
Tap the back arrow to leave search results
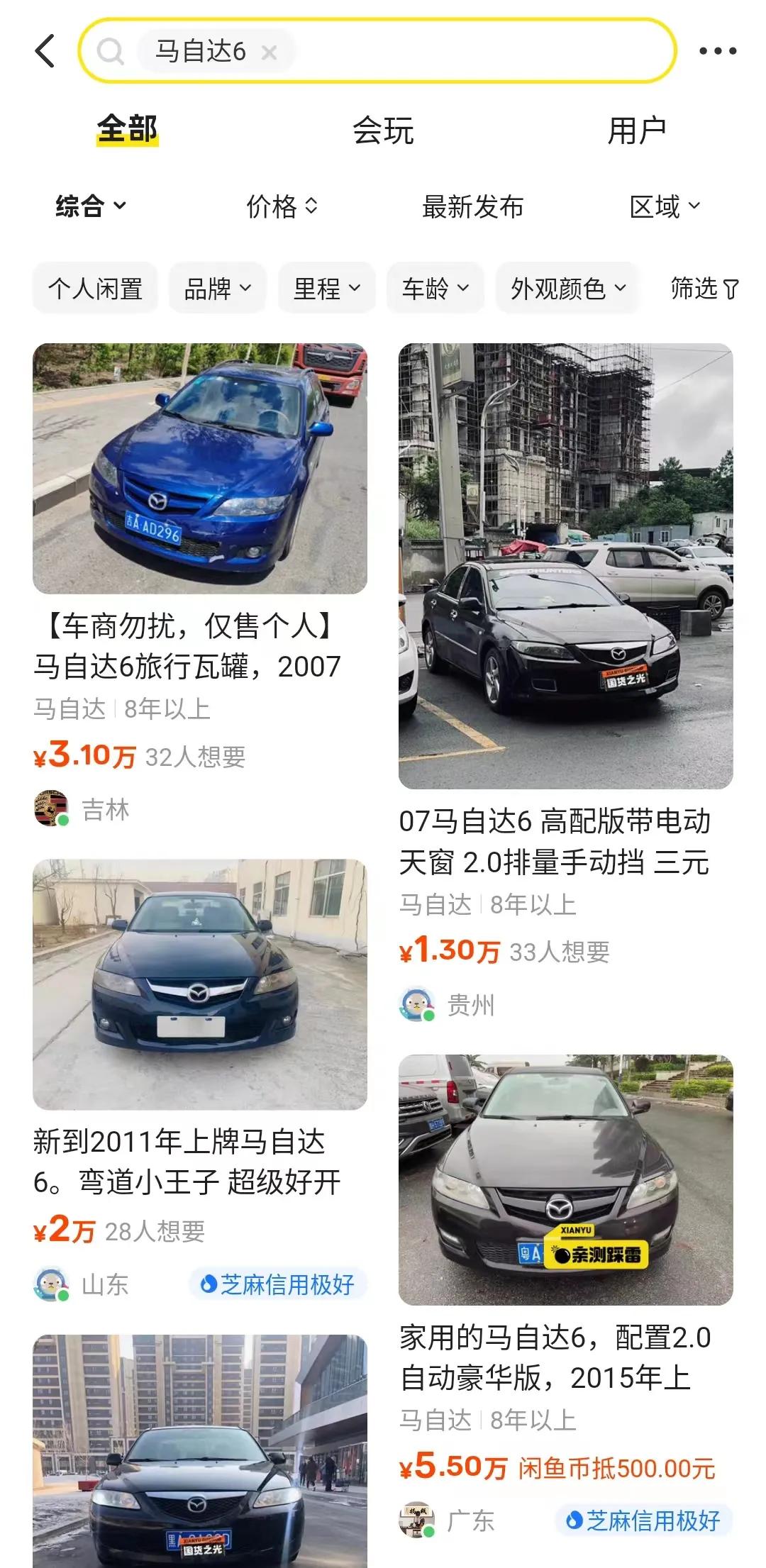pyautogui.click(x=45, y=51)
